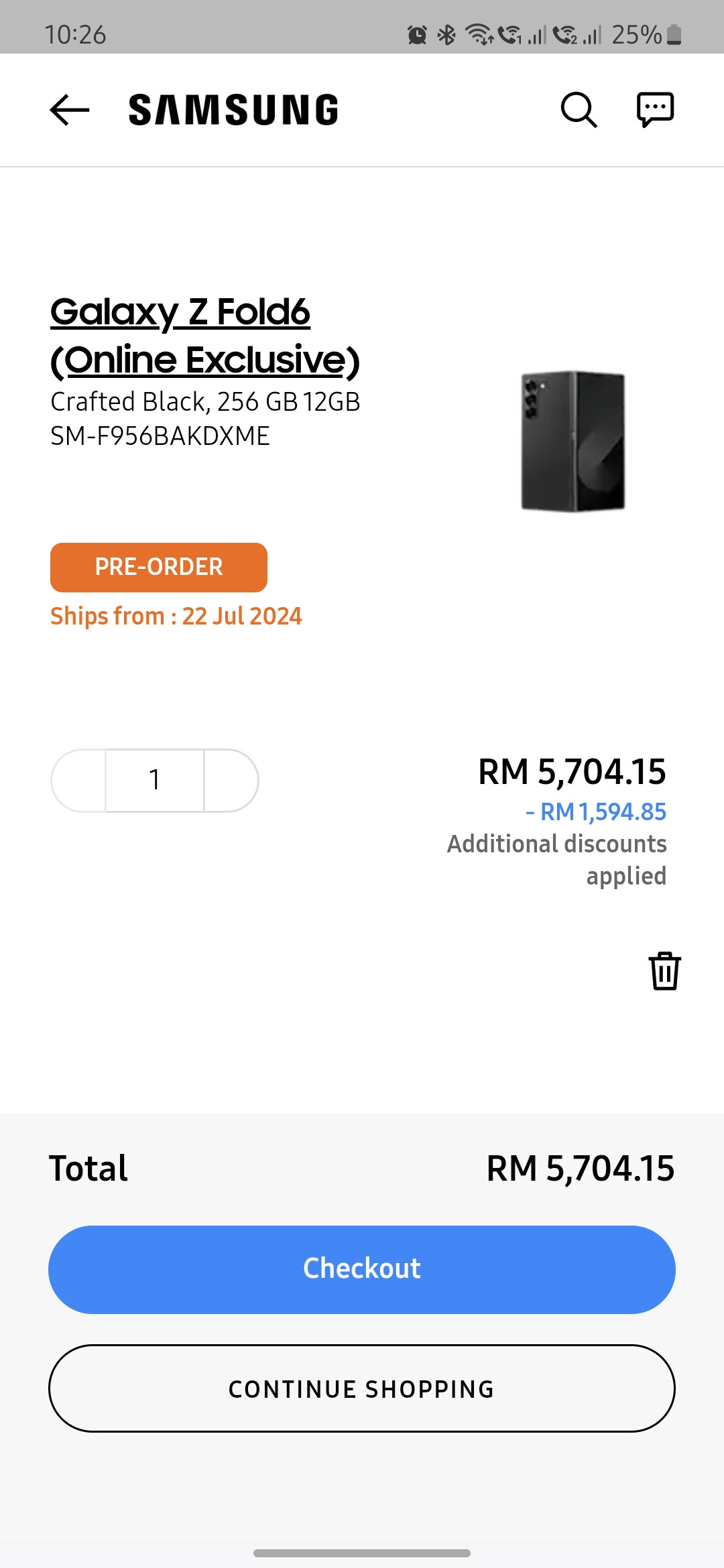Open the search icon
Viewport: 724px width, 1568px height.
tap(579, 110)
